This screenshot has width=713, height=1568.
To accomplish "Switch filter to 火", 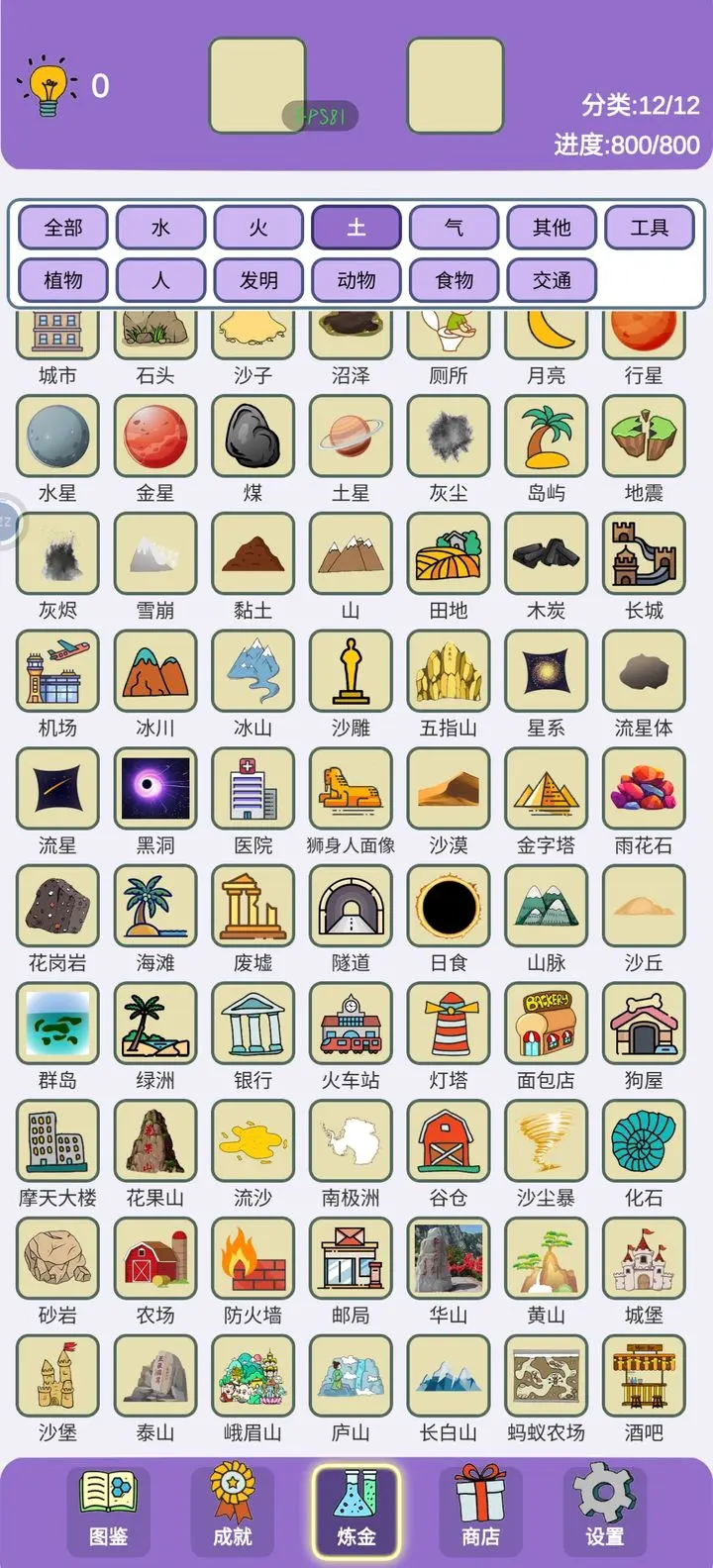I will point(258,228).
